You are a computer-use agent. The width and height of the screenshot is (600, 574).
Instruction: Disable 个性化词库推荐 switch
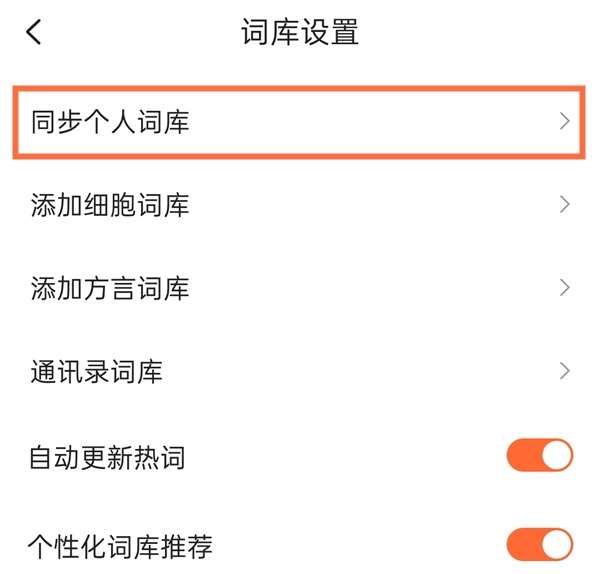pyautogui.click(x=539, y=545)
